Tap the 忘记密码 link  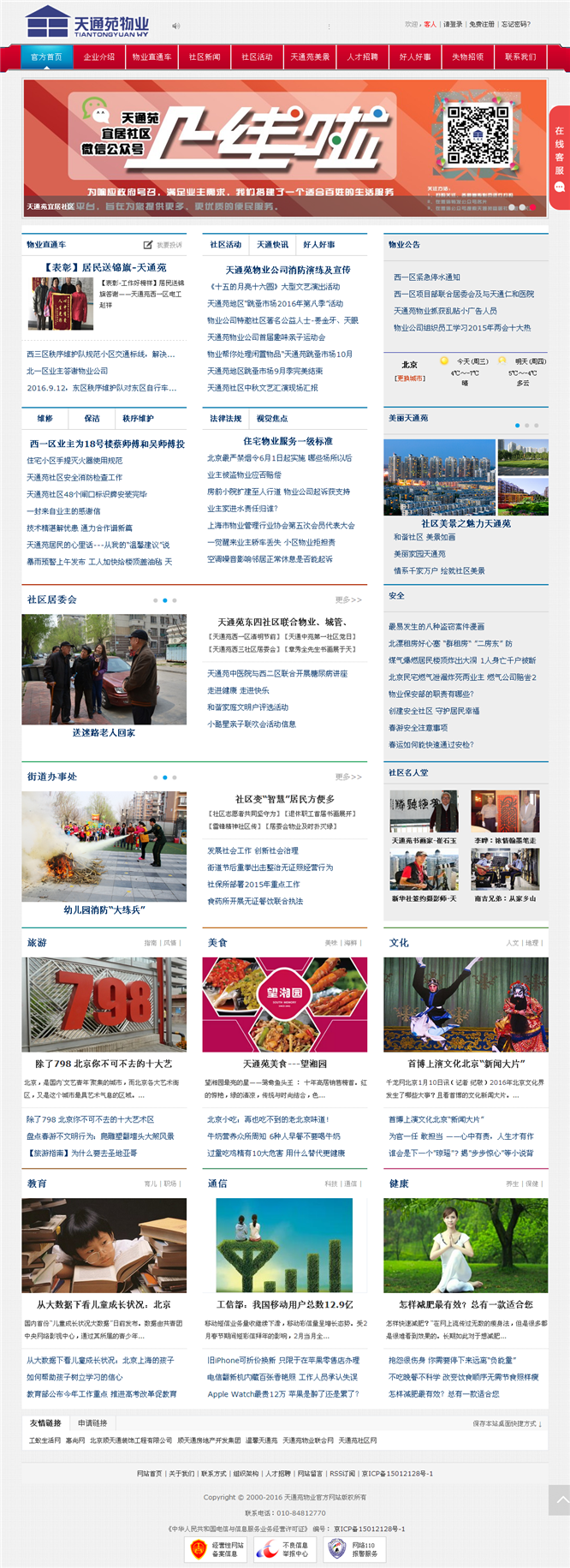515,24
